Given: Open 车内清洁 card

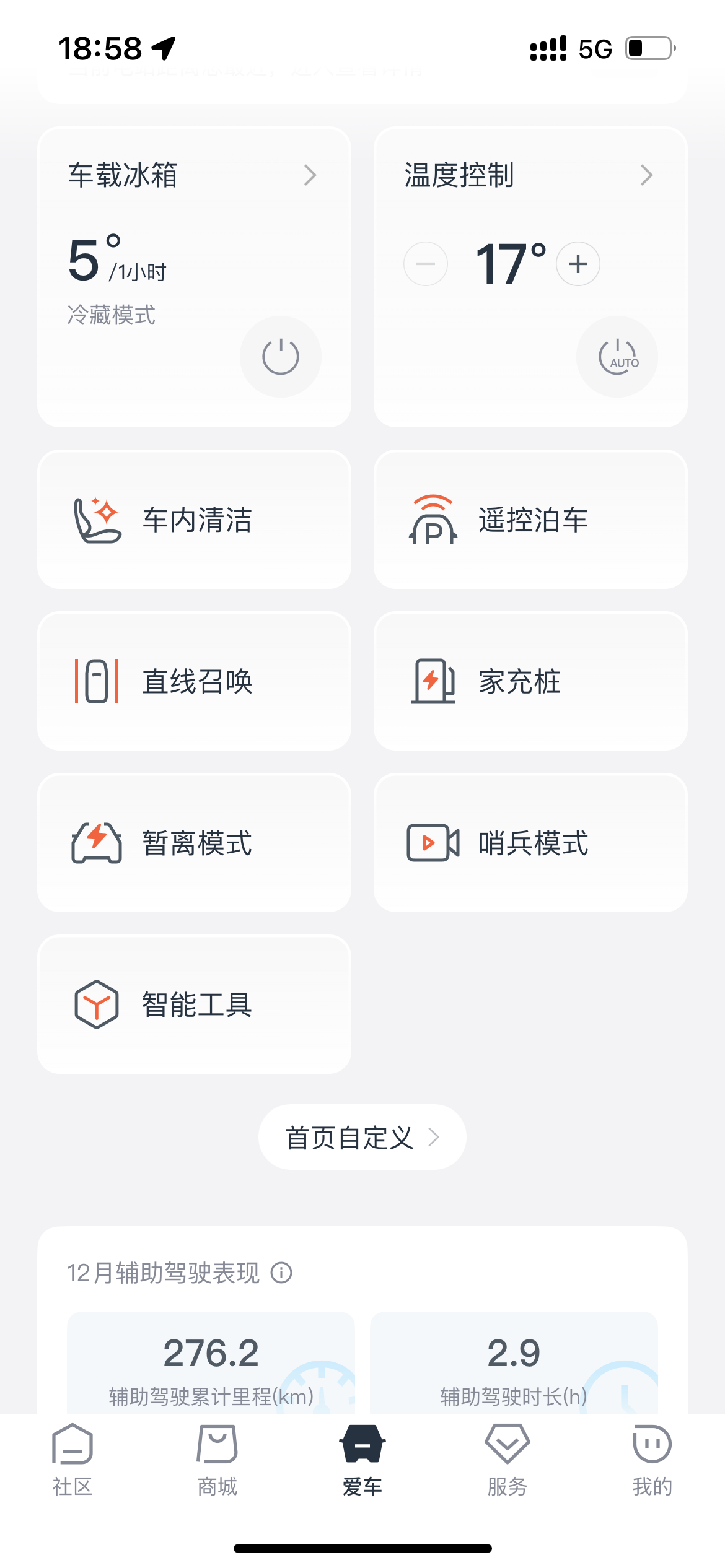Looking at the screenshot, I should 194,520.
